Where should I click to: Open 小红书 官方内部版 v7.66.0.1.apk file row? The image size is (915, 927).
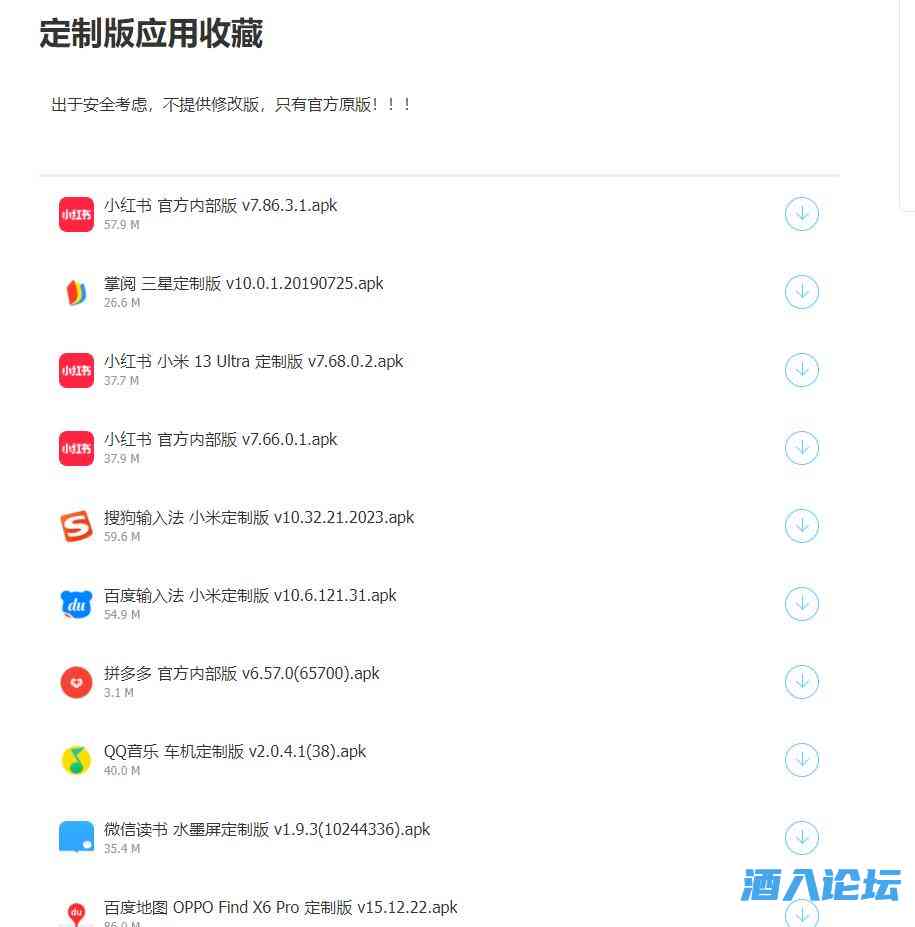220,440
